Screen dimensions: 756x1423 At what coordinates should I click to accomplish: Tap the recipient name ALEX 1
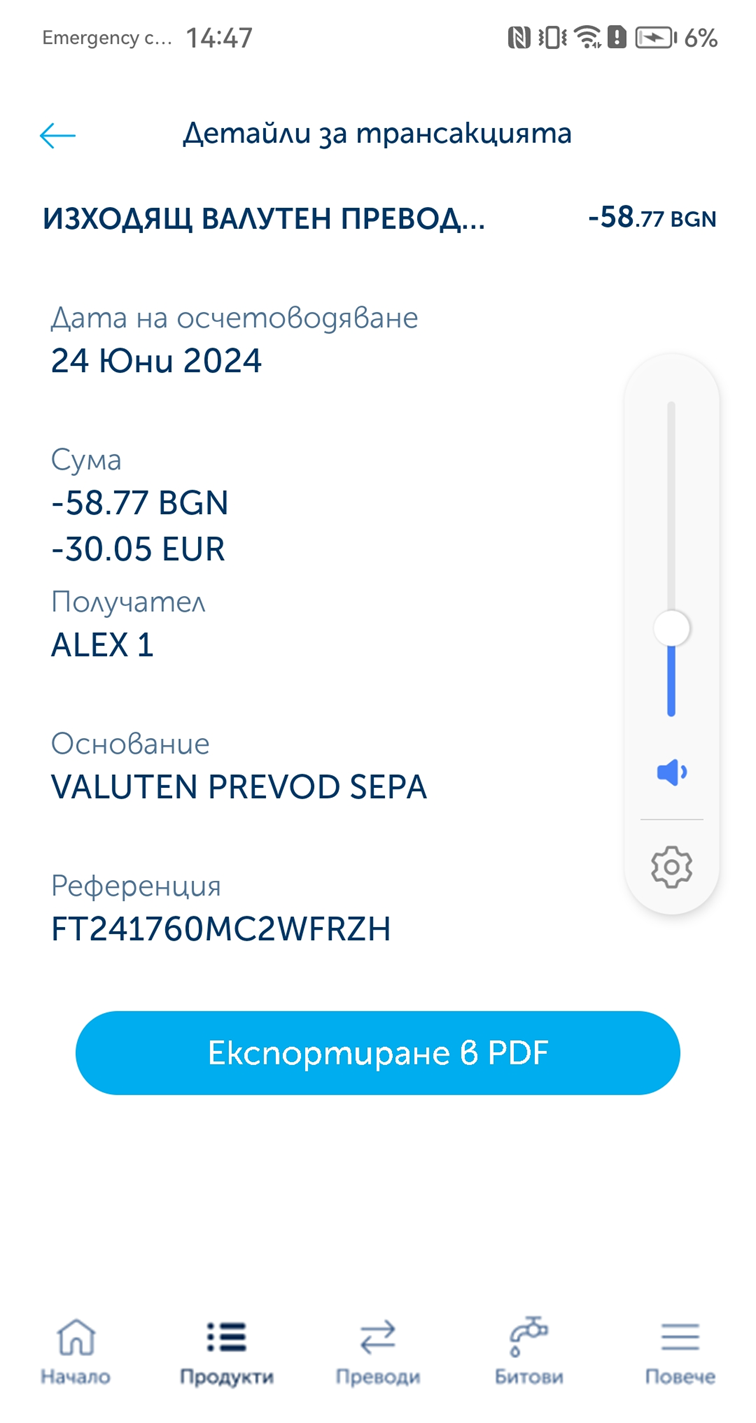[102, 645]
